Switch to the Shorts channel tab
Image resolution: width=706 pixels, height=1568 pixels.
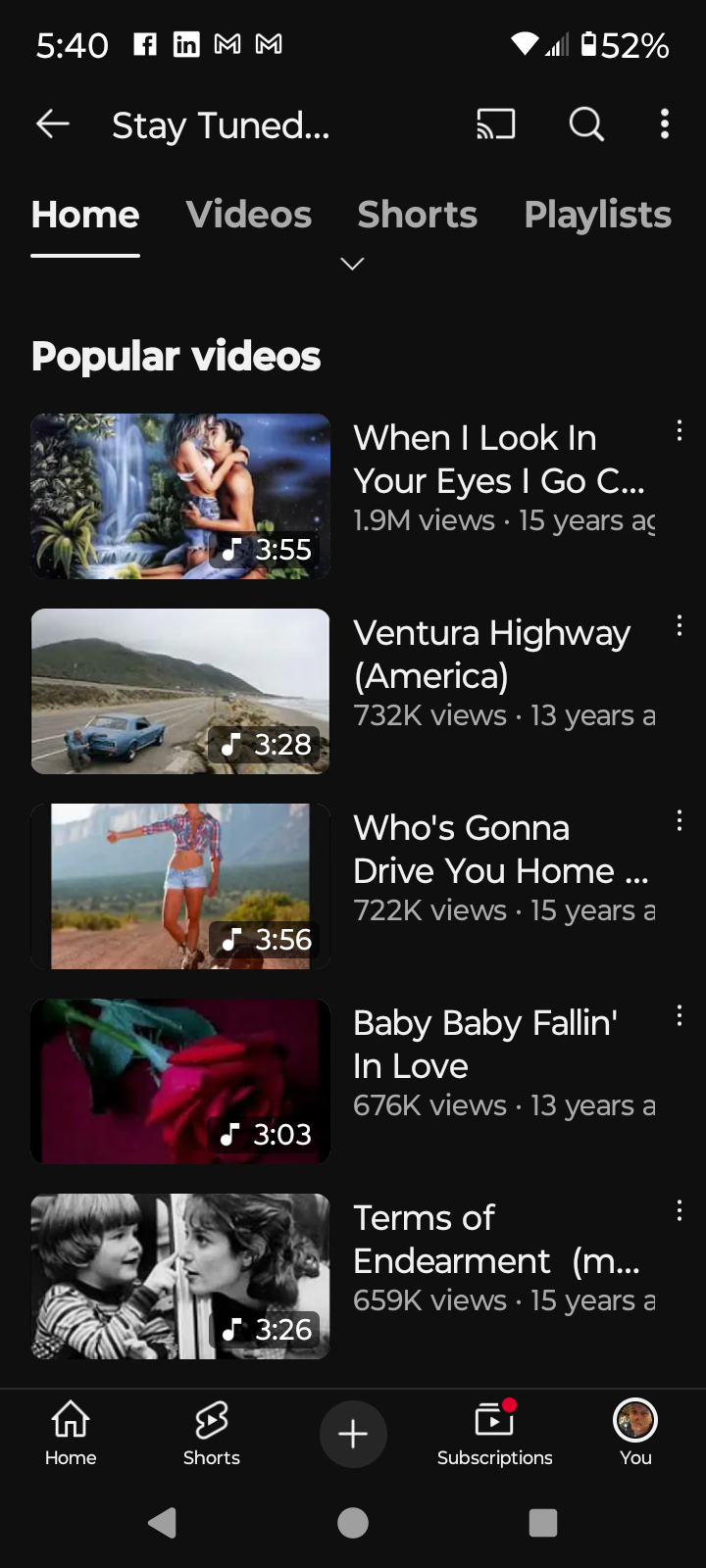(417, 215)
